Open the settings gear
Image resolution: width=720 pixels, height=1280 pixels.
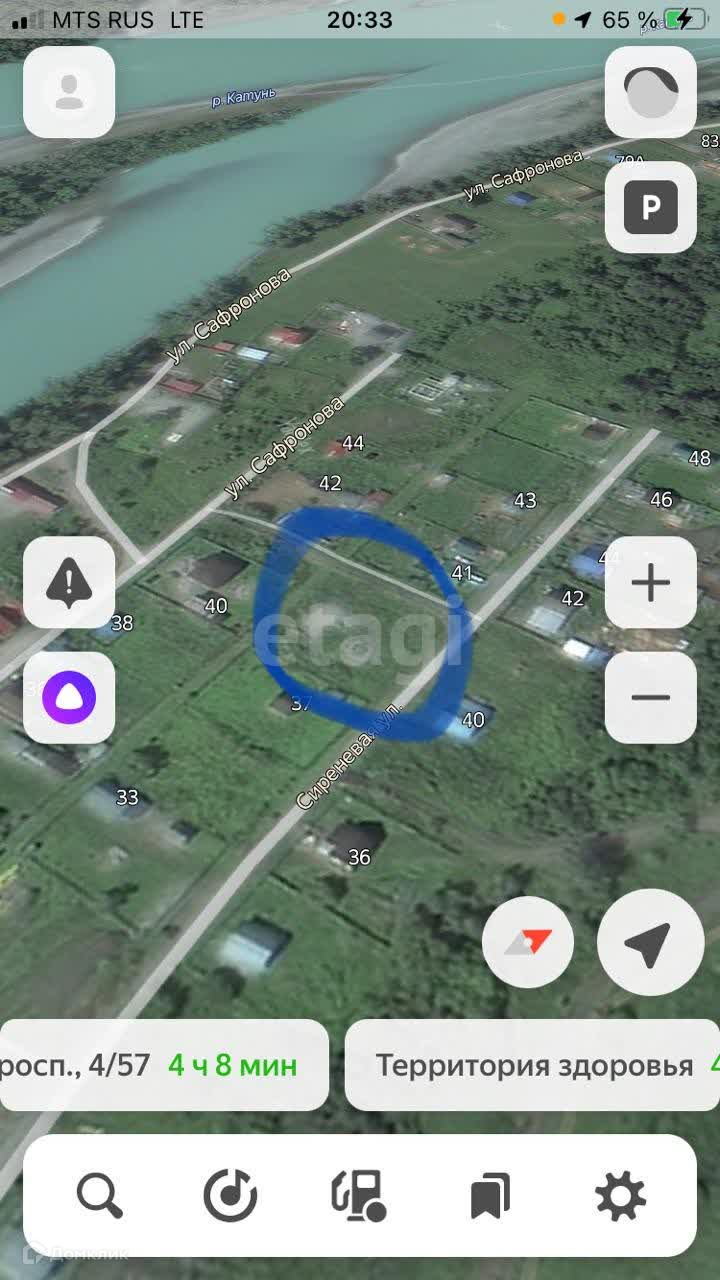click(620, 1196)
